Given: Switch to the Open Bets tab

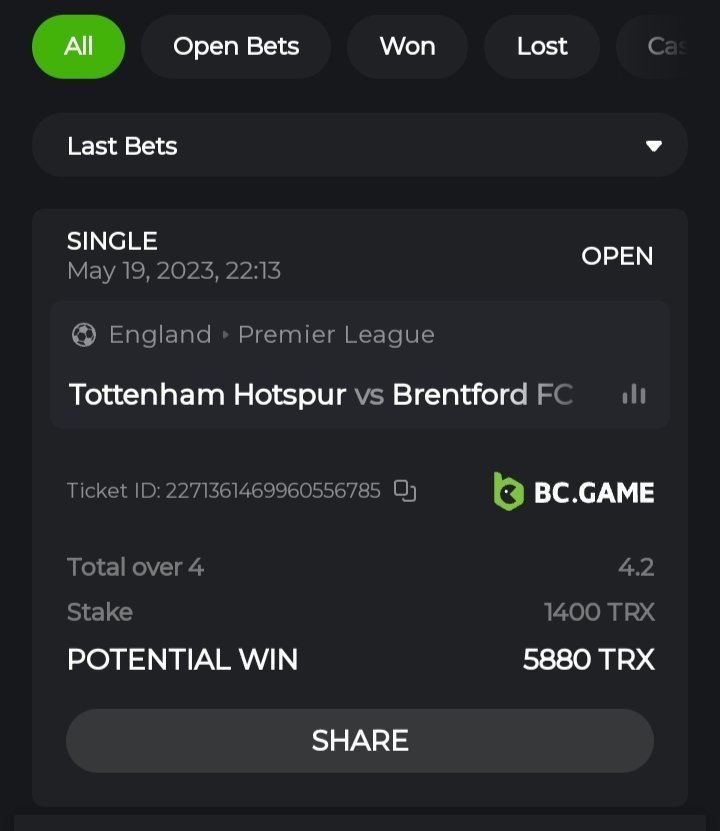Looking at the screenshot, I should (236, 46).
